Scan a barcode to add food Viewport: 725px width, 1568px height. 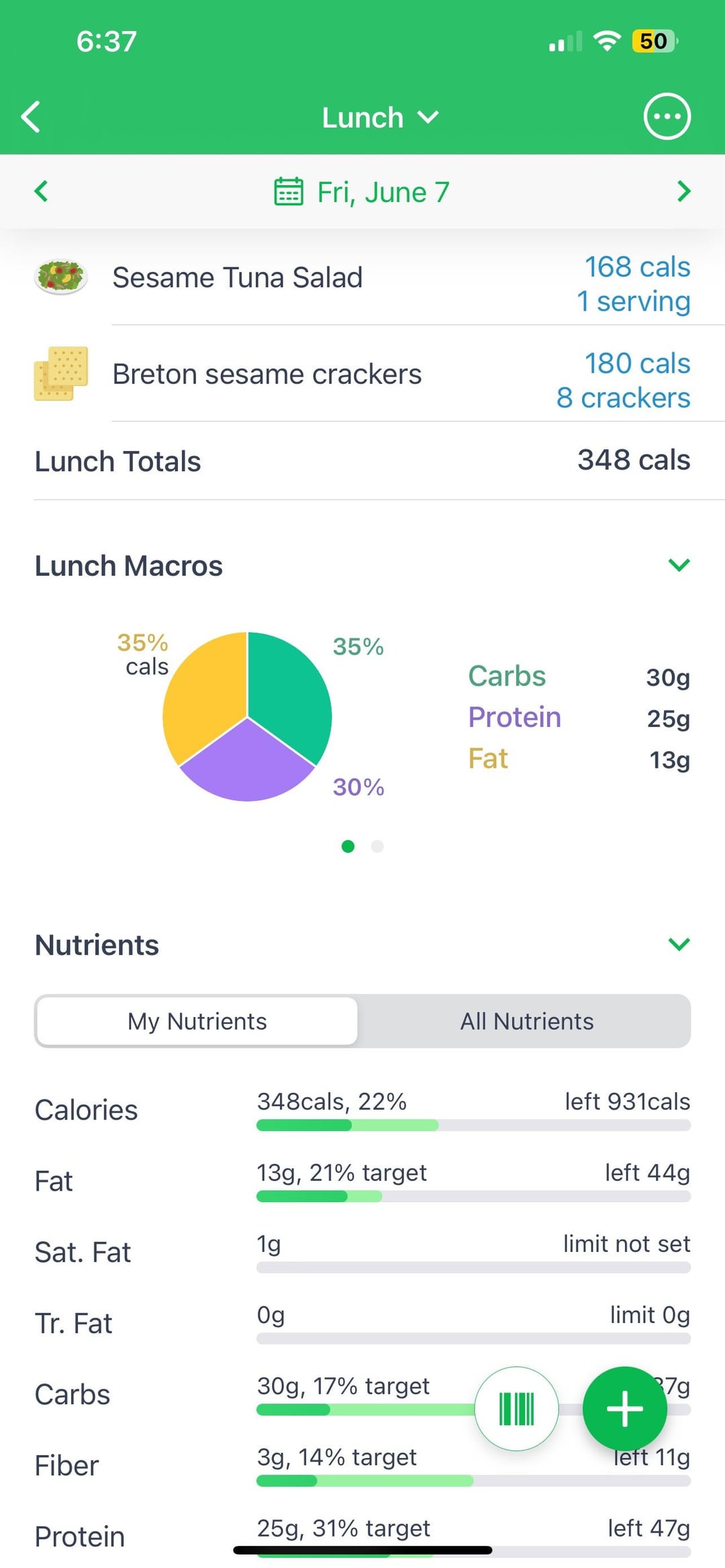point(516,1408)
